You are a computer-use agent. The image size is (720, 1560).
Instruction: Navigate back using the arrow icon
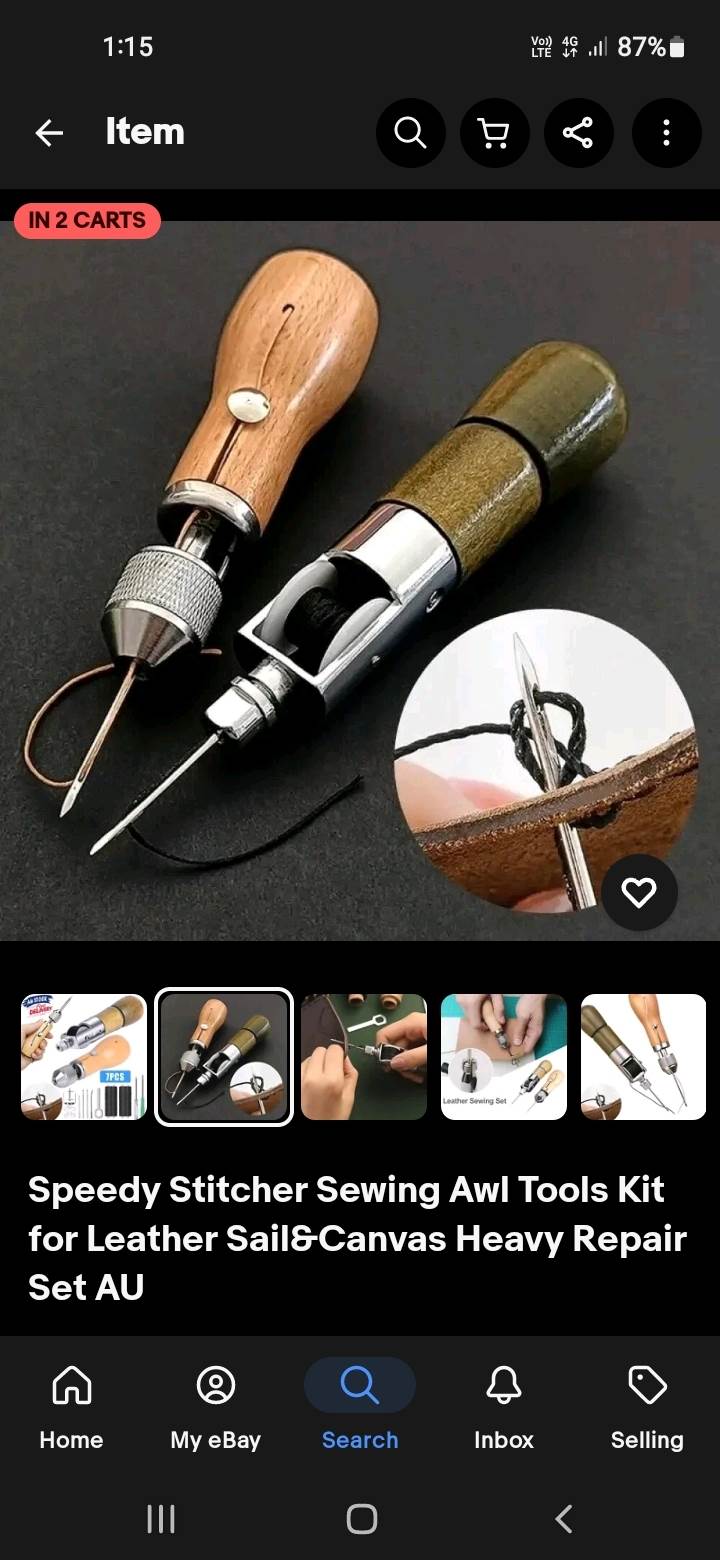pyautogui.click(x=48, y=132)
